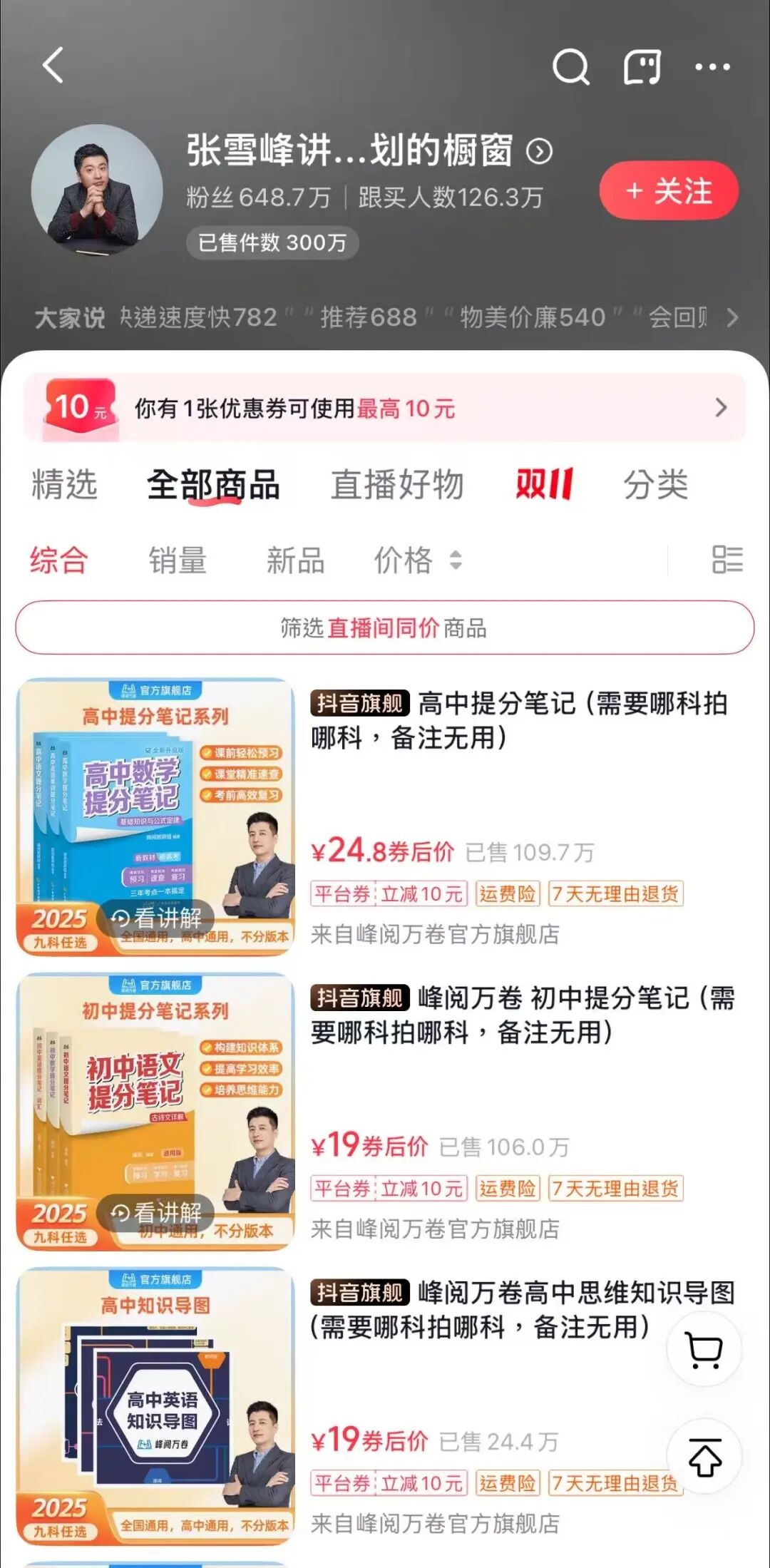The width and height of the screenshot is (770, 1568).
Task: Go back using the top-left arrow
Action: point(53,66)
